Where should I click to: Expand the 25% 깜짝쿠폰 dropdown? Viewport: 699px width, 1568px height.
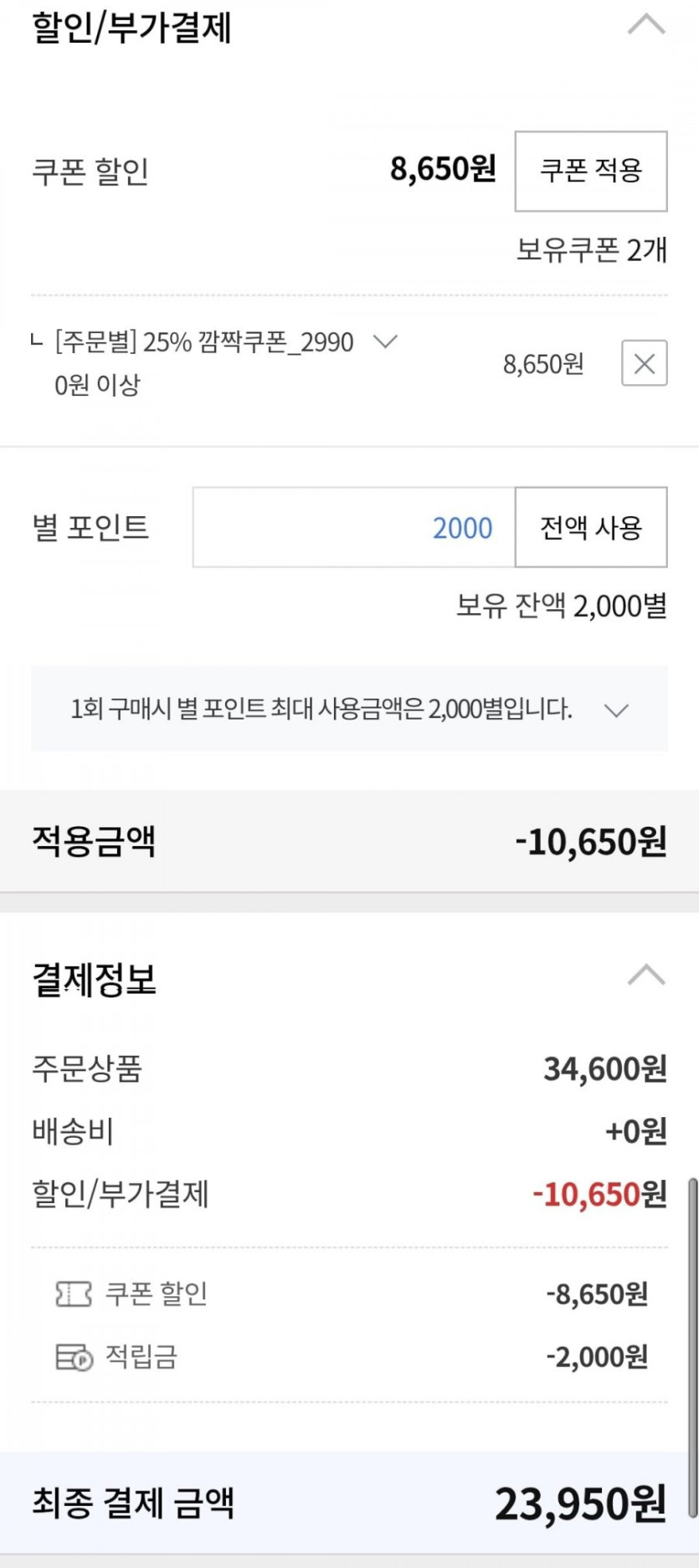pyautogui.click(x=385, y=341)
